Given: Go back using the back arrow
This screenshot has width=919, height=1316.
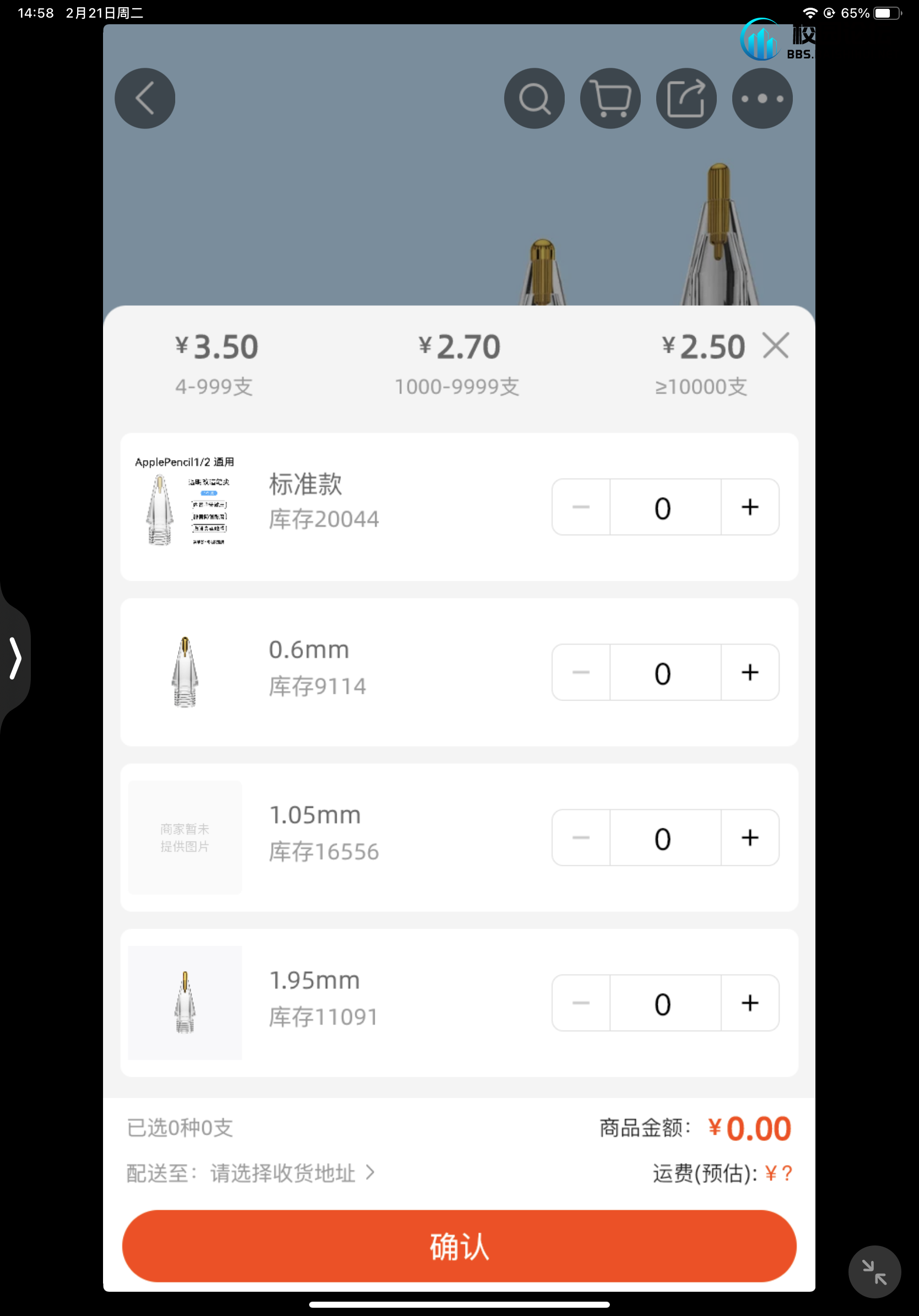Looking at the screenshot, I should (144, 99).
